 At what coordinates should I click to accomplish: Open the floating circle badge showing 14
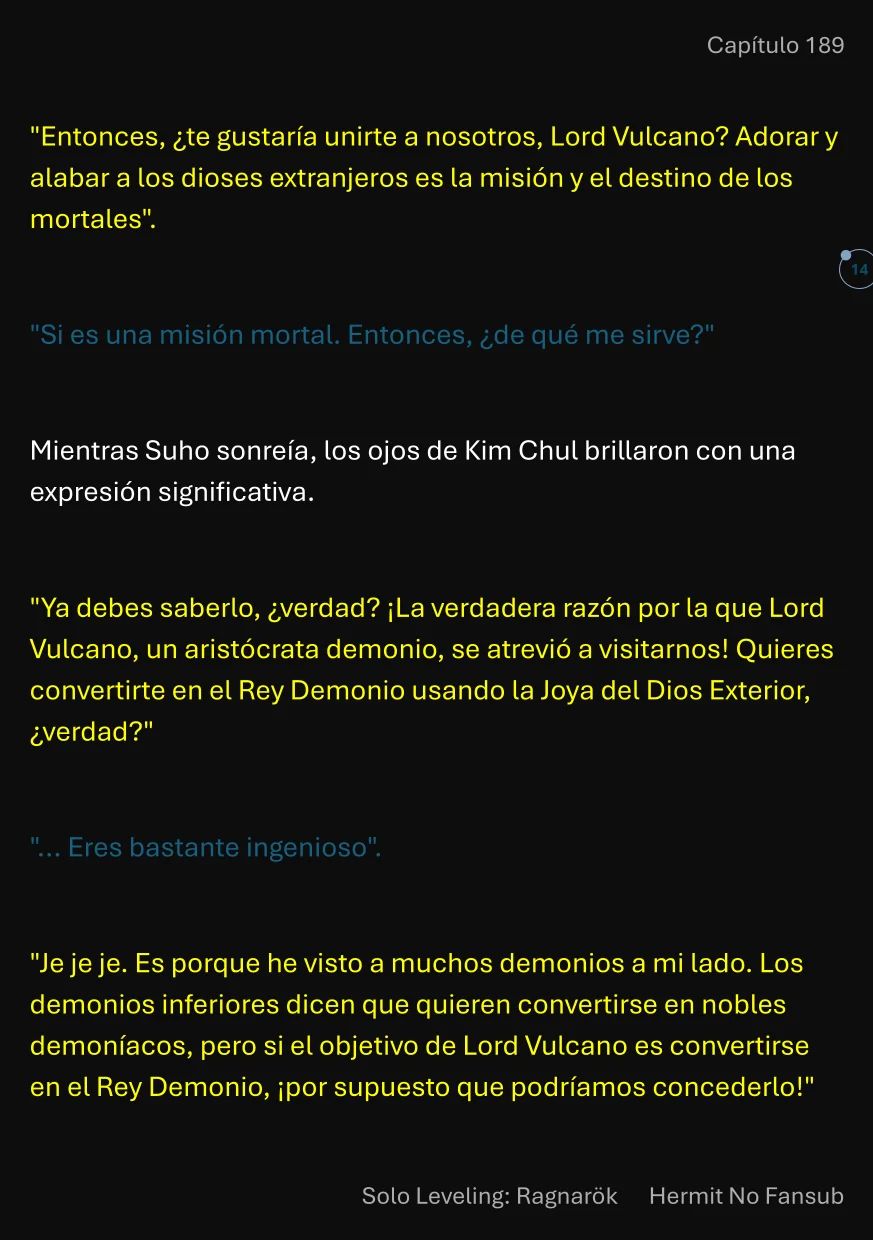click(857, 270)
